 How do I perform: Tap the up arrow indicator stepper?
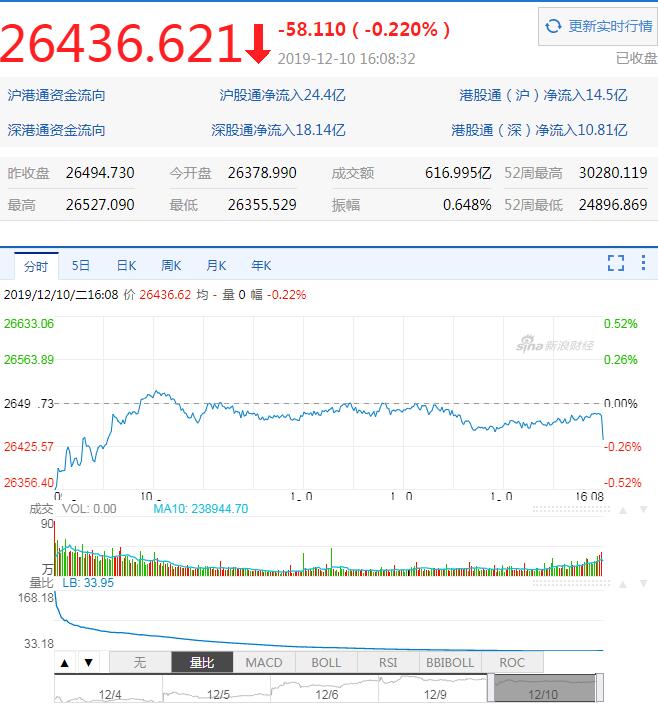[x=65, y=662]
